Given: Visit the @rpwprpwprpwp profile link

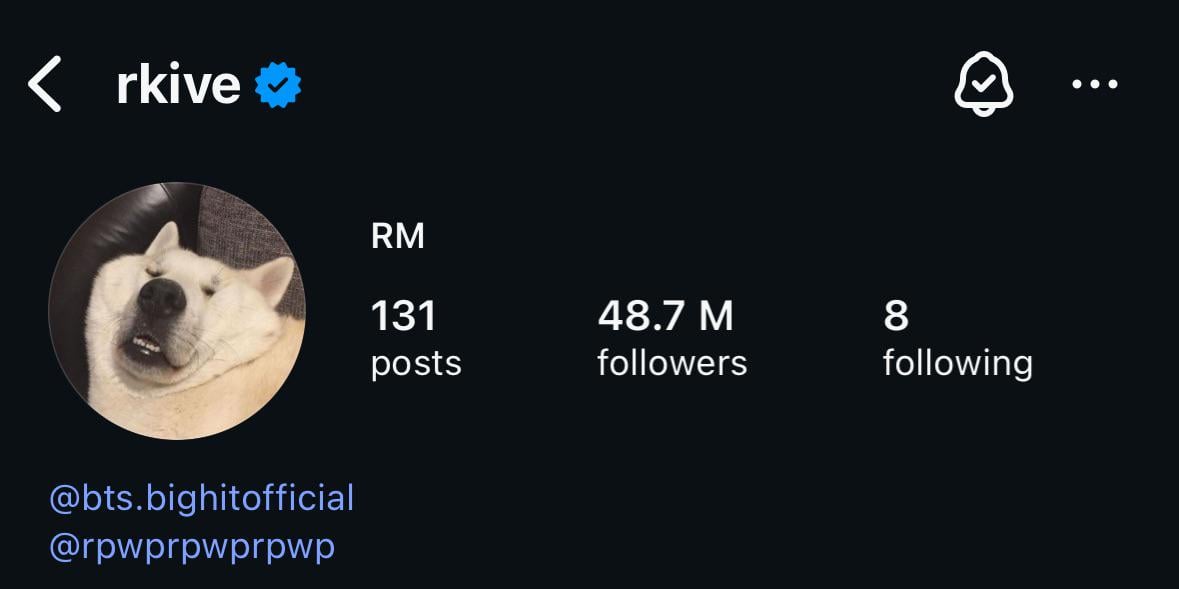Looking at the screenshot, I should 191,547.
